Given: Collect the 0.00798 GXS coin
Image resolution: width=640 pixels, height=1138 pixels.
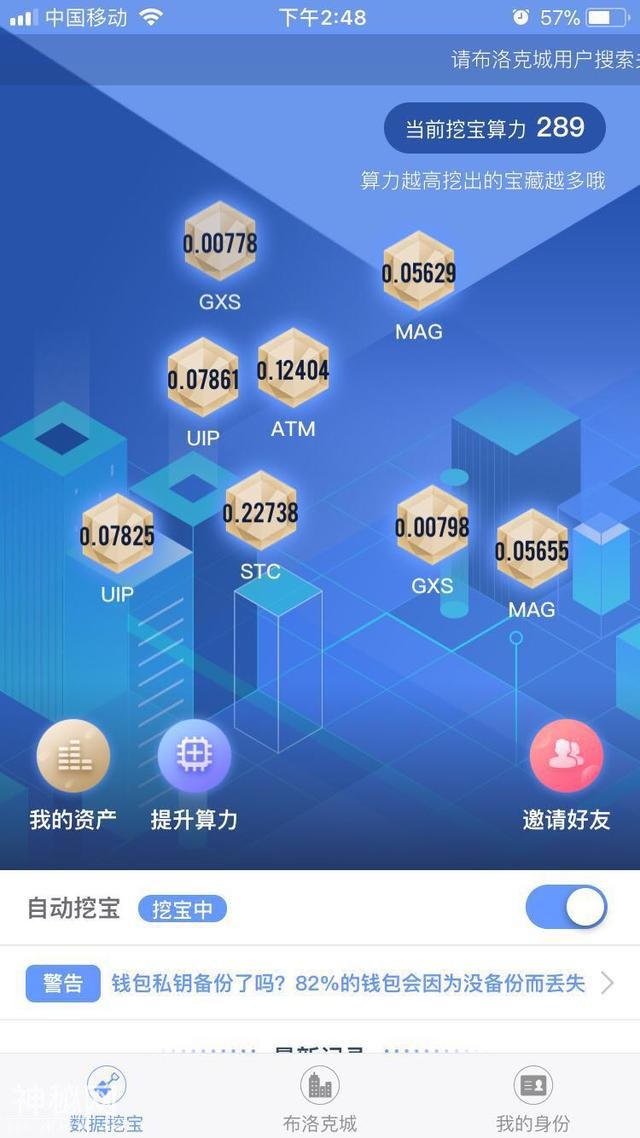Looking at the screenshot, I should click(x=432, y=526).
